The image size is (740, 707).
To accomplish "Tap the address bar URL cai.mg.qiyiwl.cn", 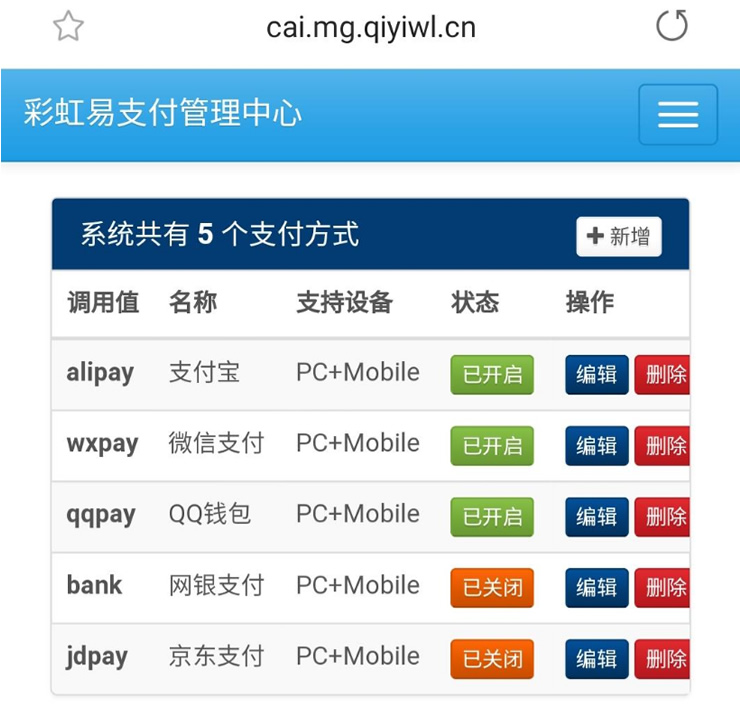I will tap(370, 27).
